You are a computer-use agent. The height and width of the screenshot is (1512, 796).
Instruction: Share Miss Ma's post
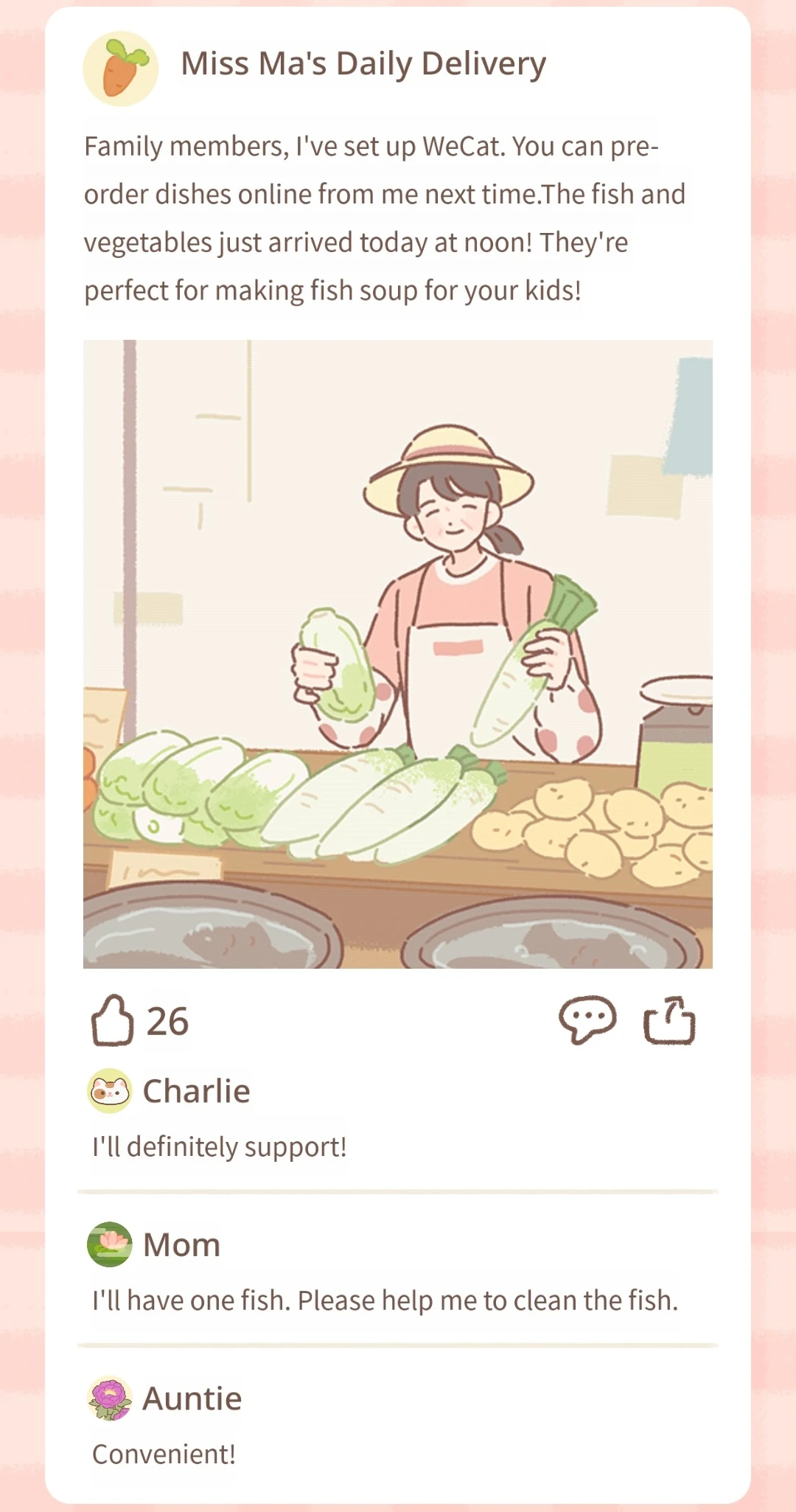coord(669,1021)
